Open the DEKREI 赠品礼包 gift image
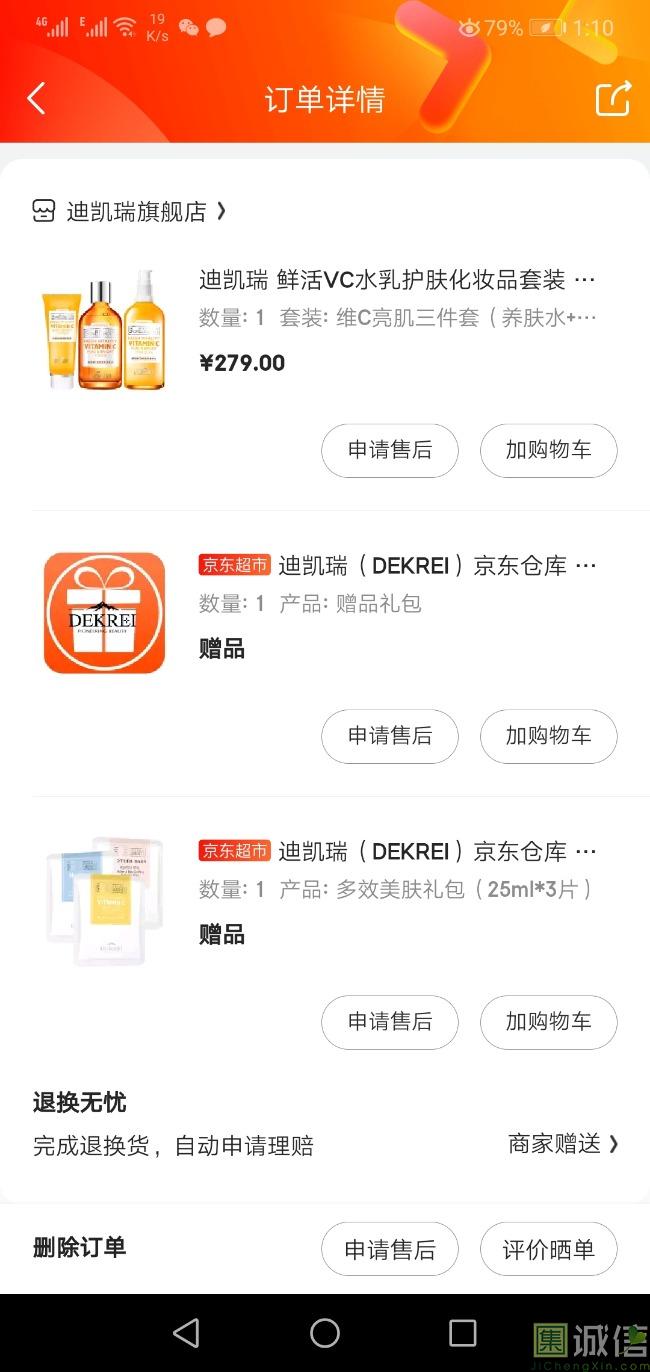 tap(104, 613)
